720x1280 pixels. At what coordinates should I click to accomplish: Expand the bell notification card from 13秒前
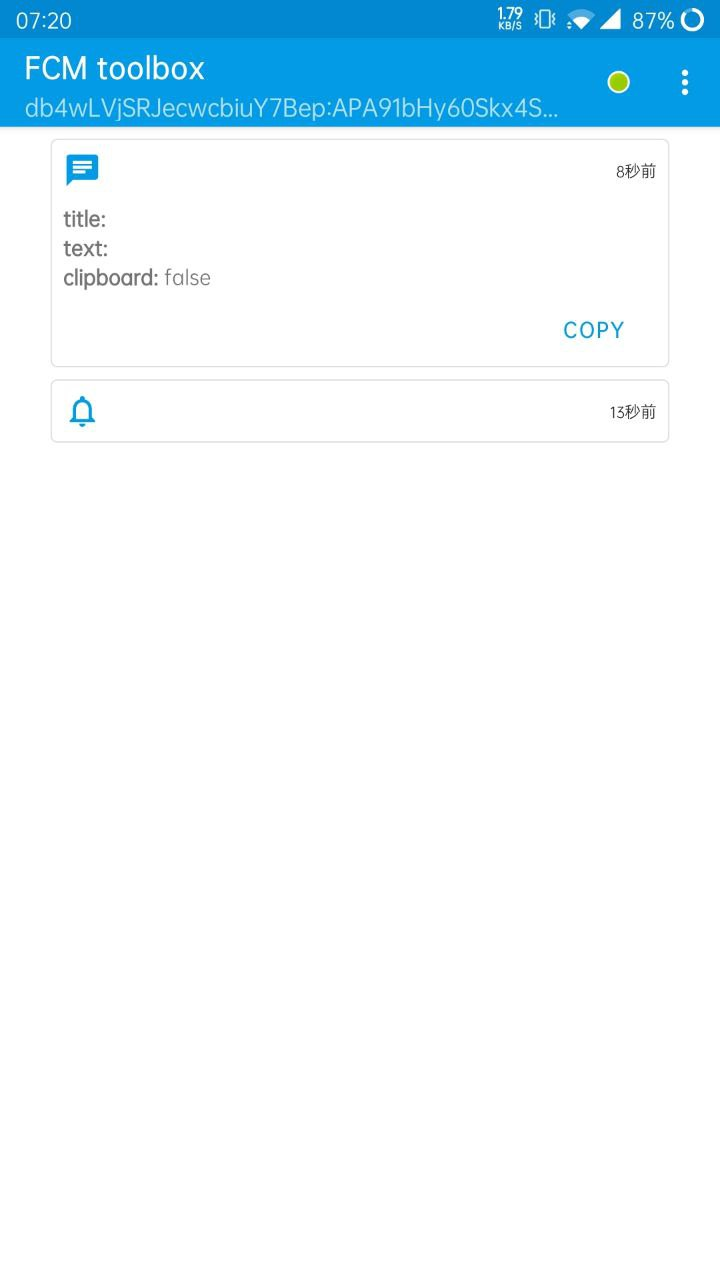tap(360, 411)
